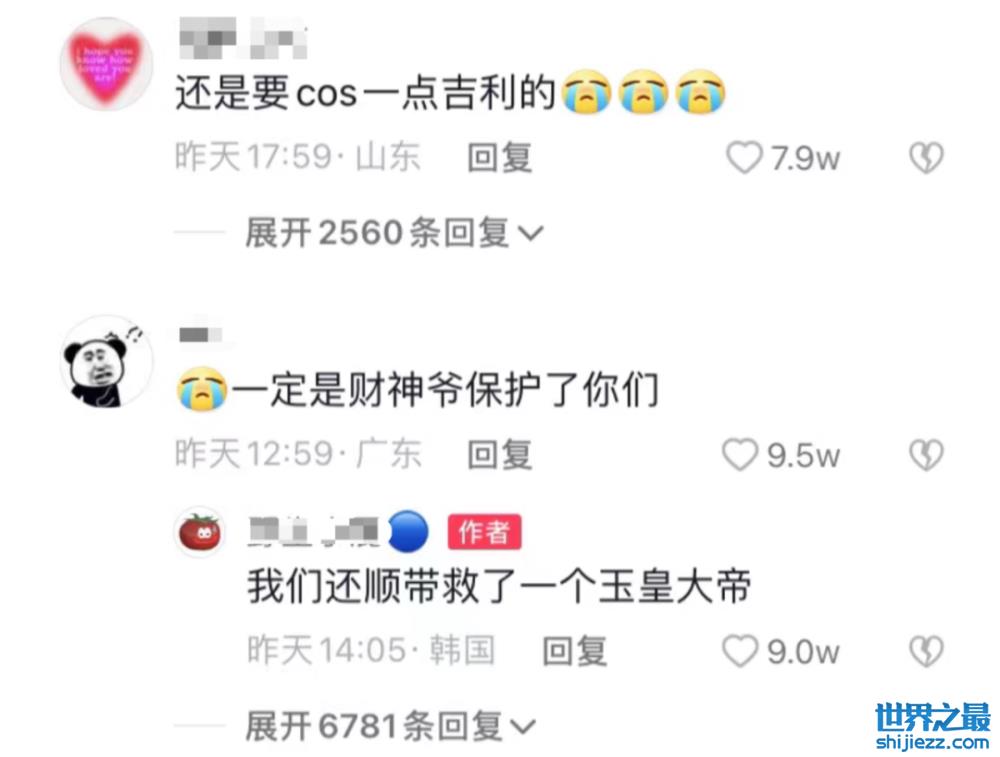Expand 6781 replies
1000x757 pixels.
[x=390, y=726]
